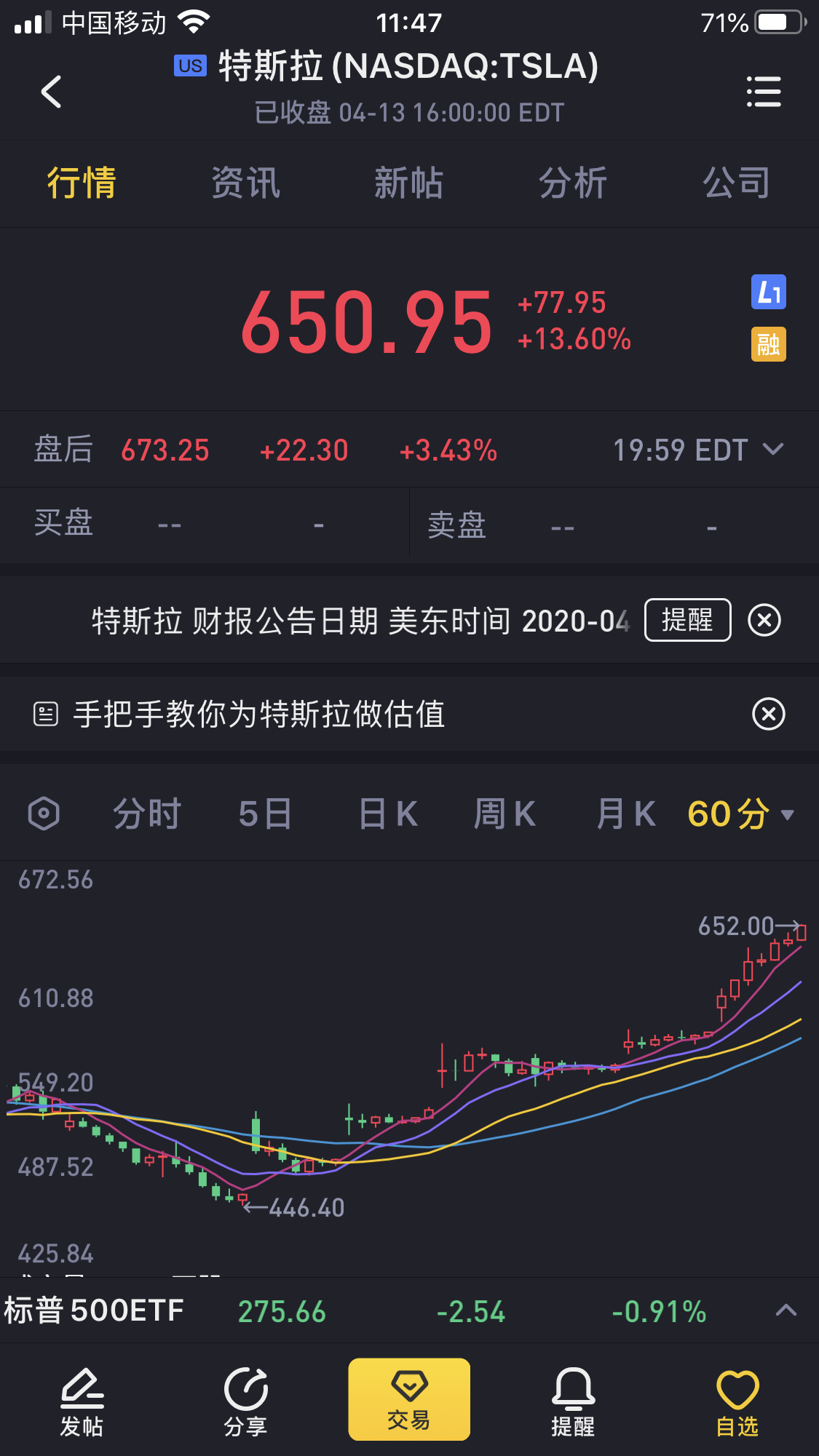Expand the 标普500ETF index bar
Image resolution: width=819 pixels, height=1456 pixels.
(786, 1310)
